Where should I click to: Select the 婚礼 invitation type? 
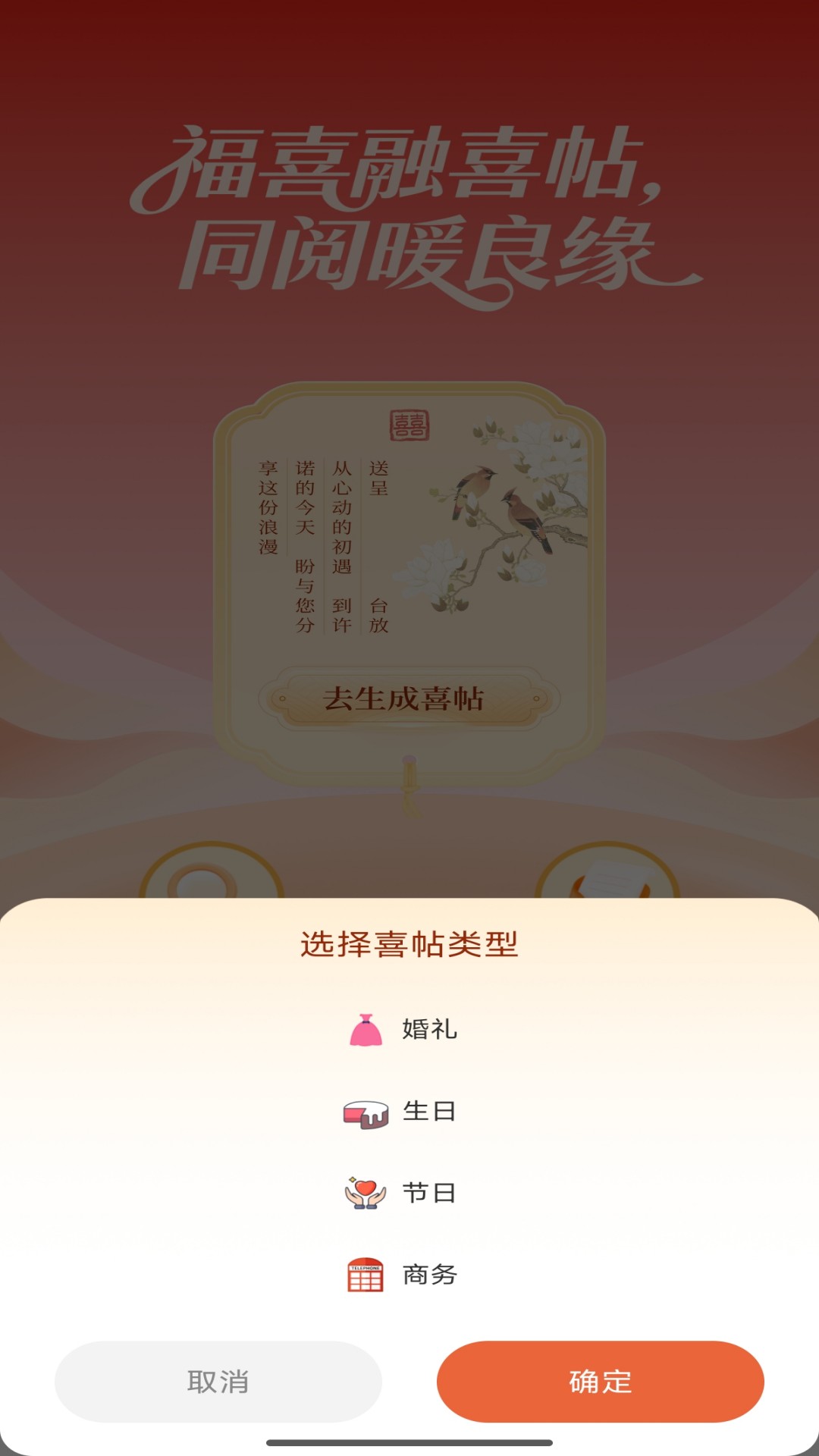(x=409, y=1030)
